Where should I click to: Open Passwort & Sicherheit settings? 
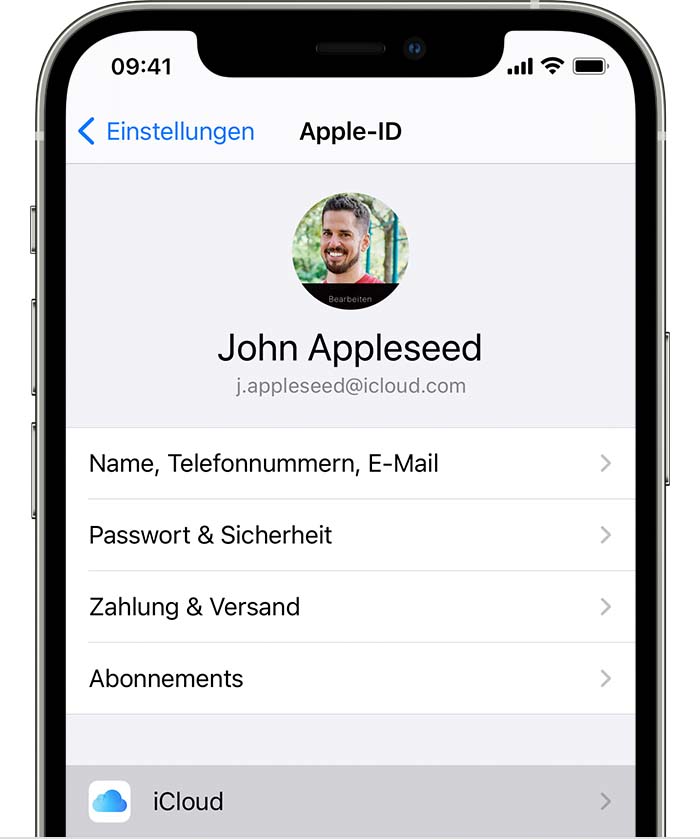(350, 536)
